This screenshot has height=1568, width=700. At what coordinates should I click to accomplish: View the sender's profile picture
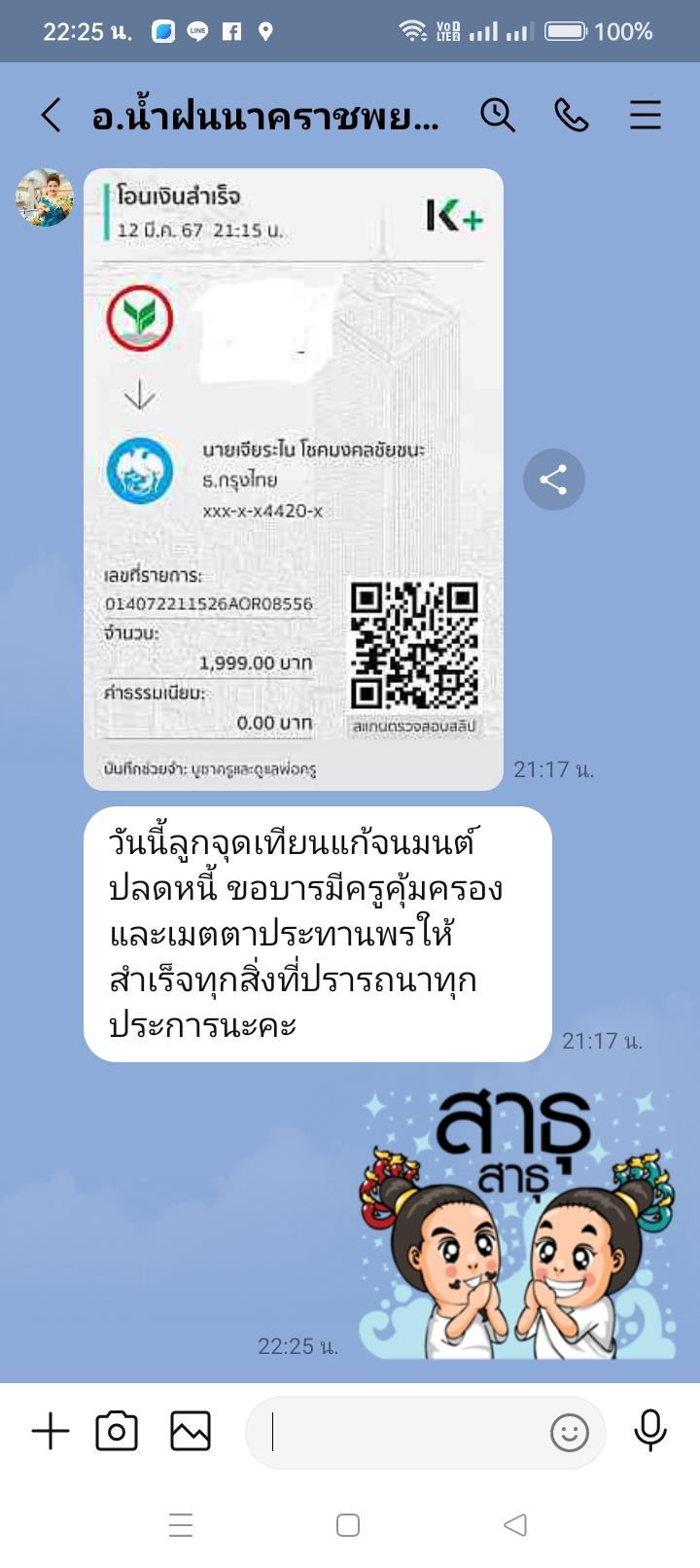pyautogui.click(x=45, y=197)
